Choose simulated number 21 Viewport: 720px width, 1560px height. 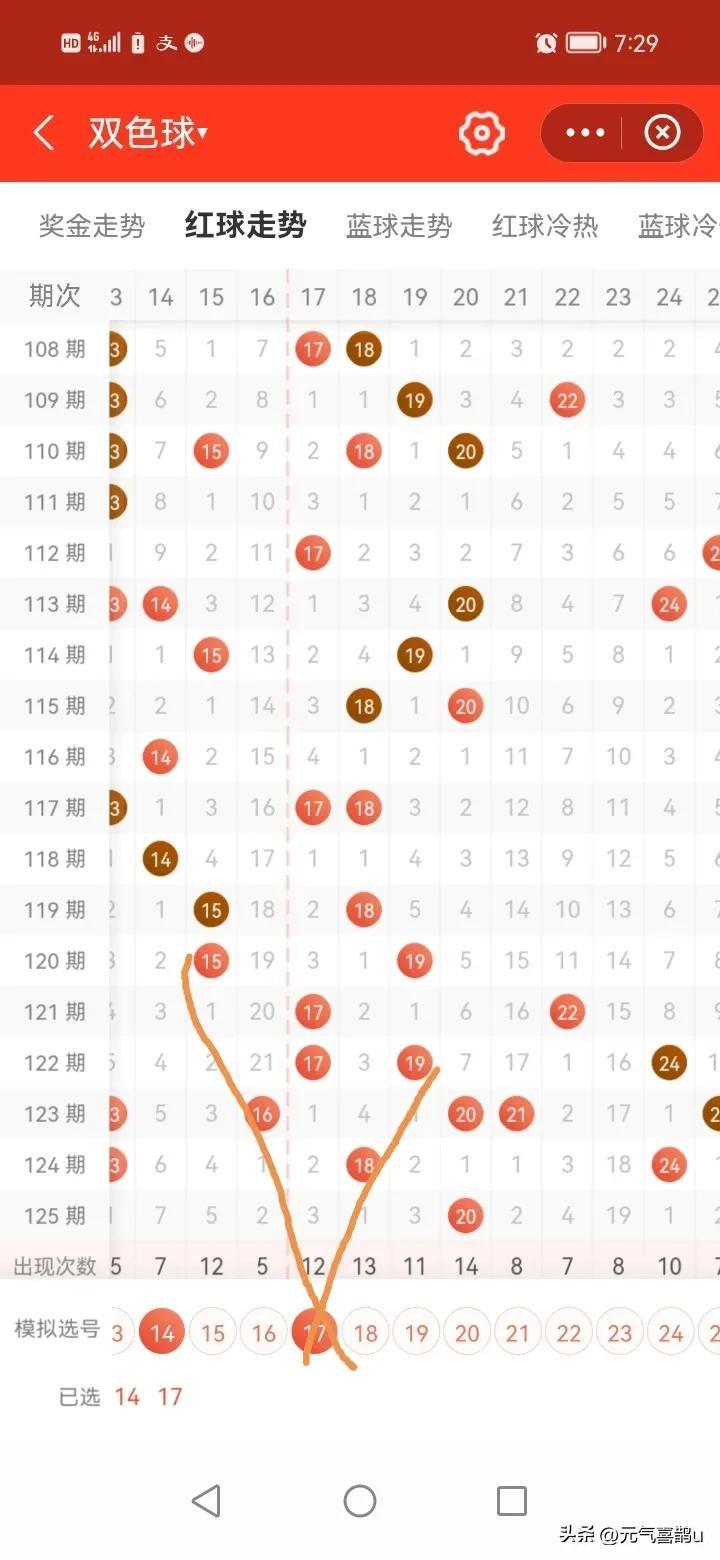[518, 1333]
